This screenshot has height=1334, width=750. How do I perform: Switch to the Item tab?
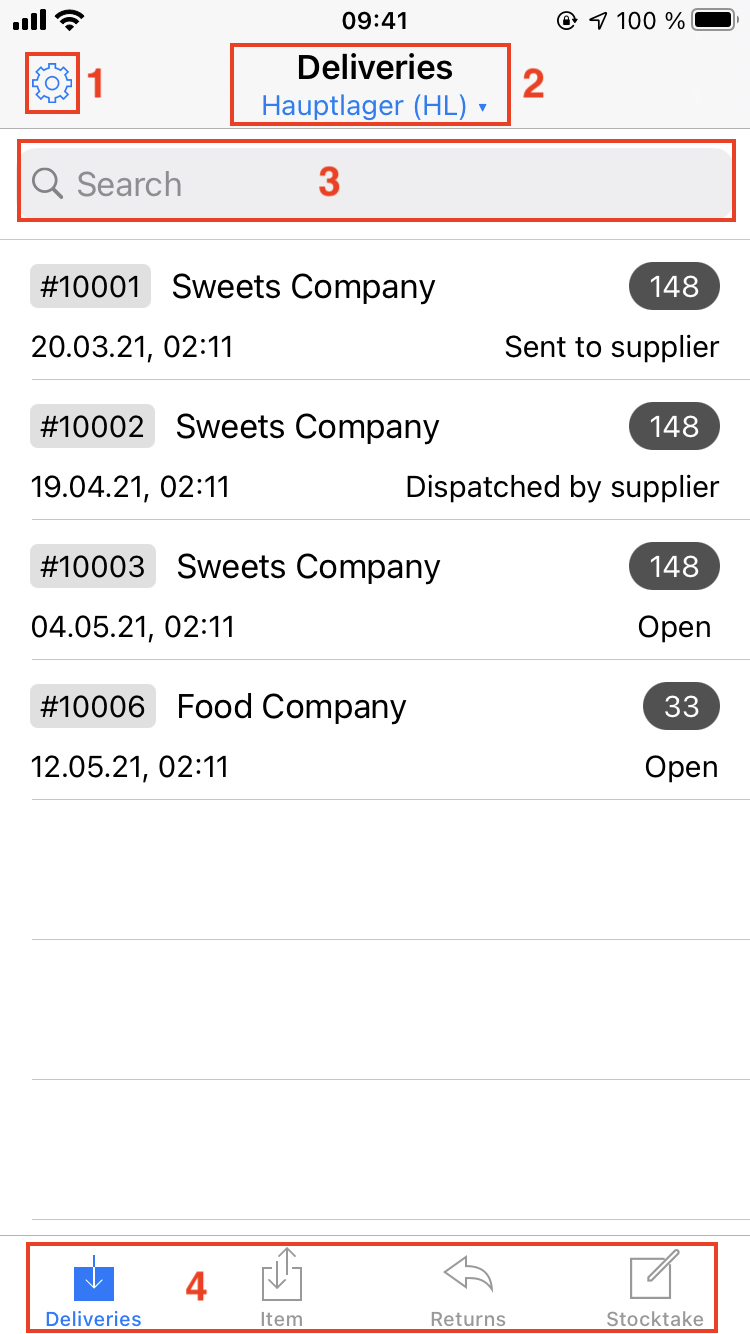point(281,1291)
